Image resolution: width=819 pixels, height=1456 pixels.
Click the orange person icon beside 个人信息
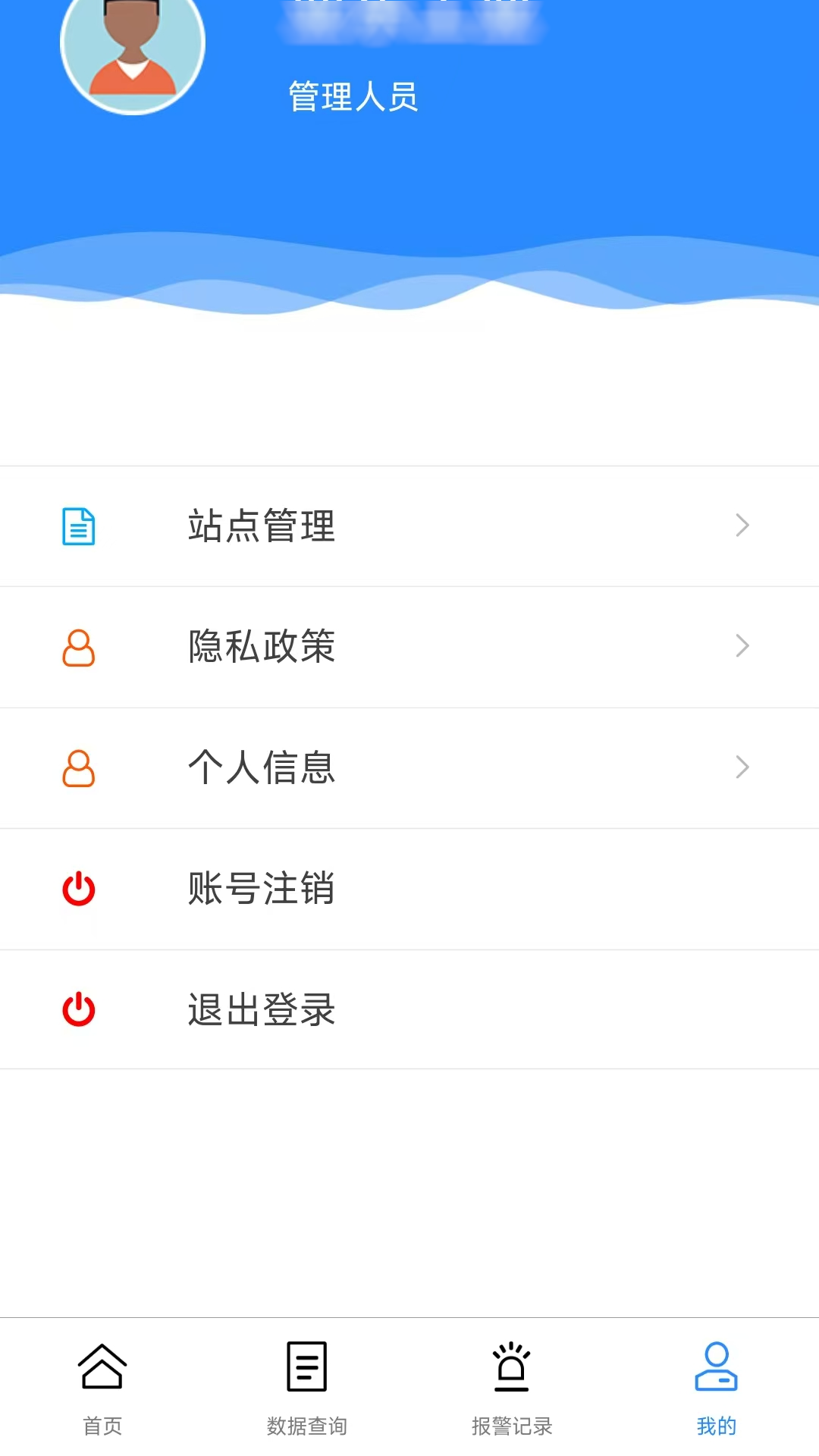click(77, 768)
